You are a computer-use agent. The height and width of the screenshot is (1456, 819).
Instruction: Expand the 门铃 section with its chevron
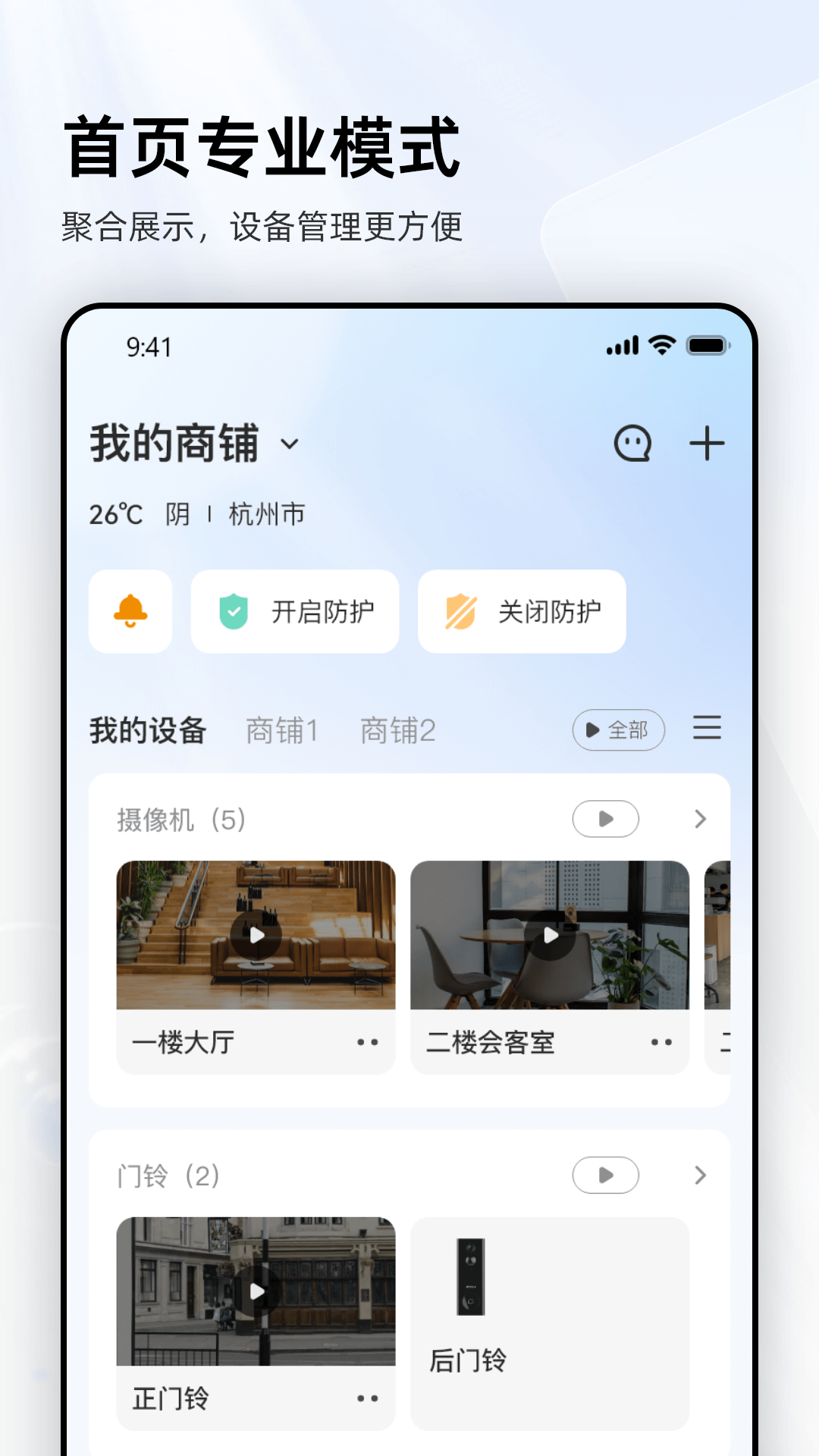click(699, 1175)
